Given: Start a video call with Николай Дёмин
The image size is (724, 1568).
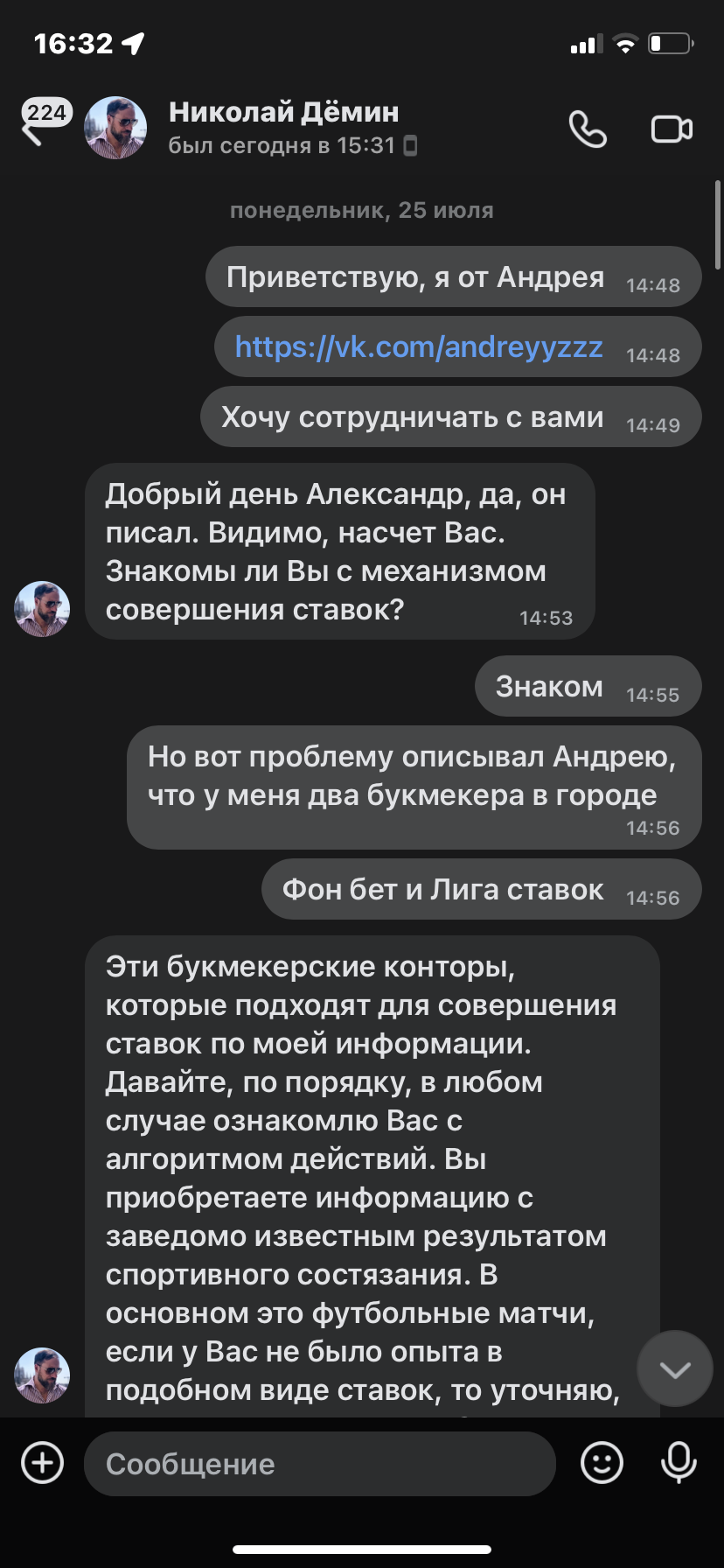Looking at the screenshot, I should [672, 129].
